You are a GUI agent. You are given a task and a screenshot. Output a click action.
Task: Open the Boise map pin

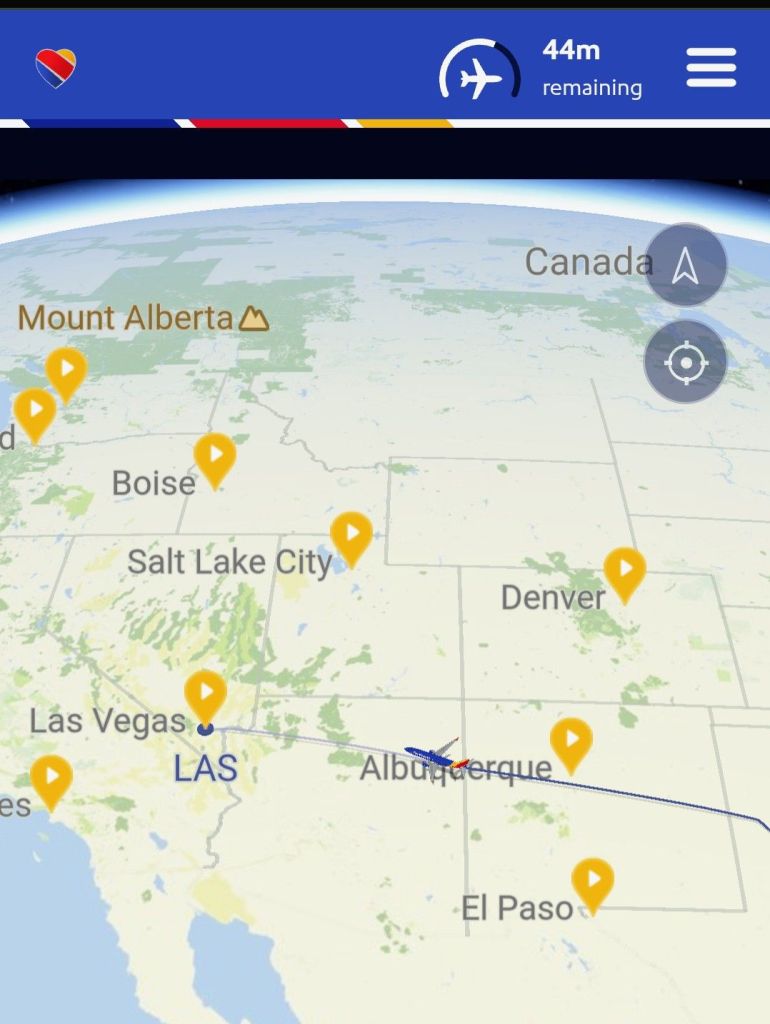[x=215, y=457]
